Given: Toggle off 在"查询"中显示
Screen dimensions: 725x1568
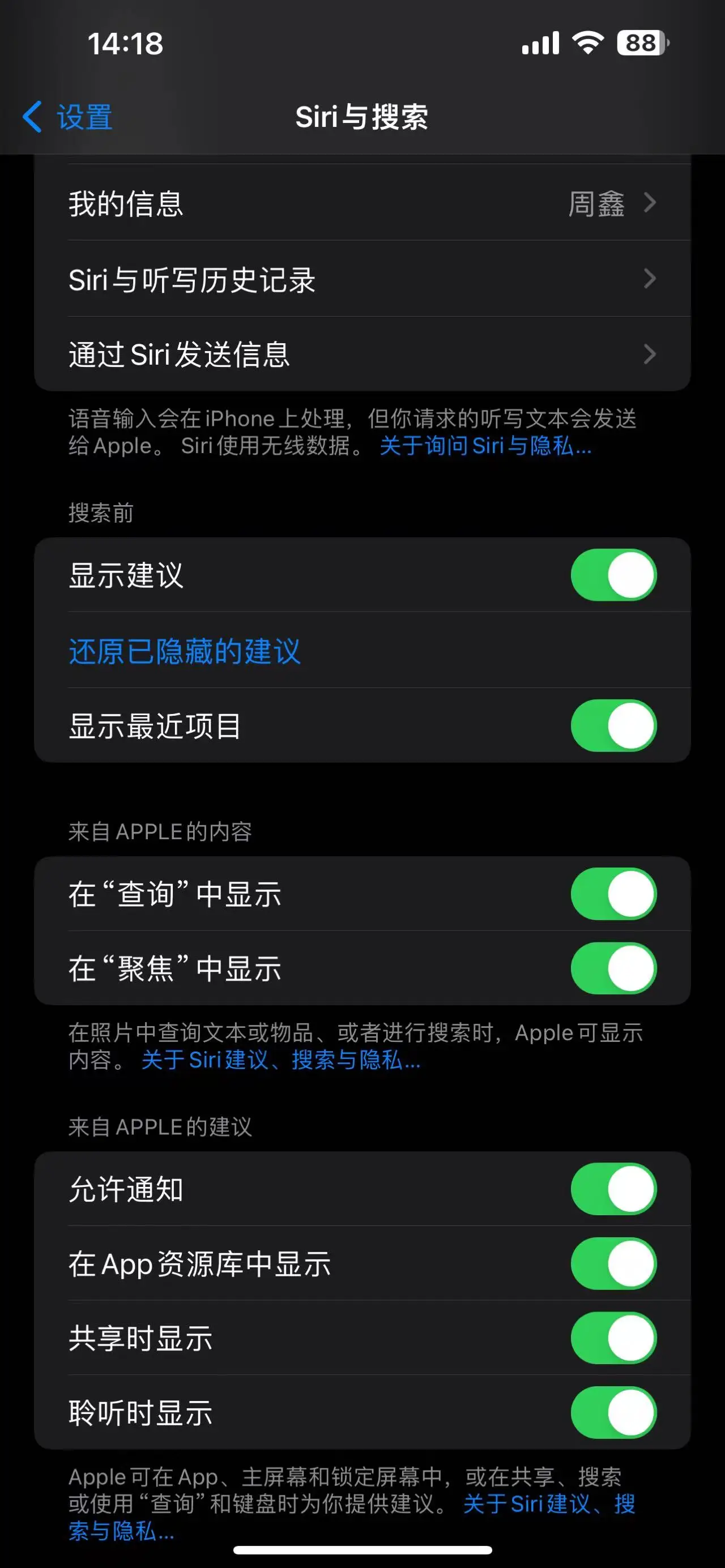Looking at the screenshot, I should tap(612, 895).
